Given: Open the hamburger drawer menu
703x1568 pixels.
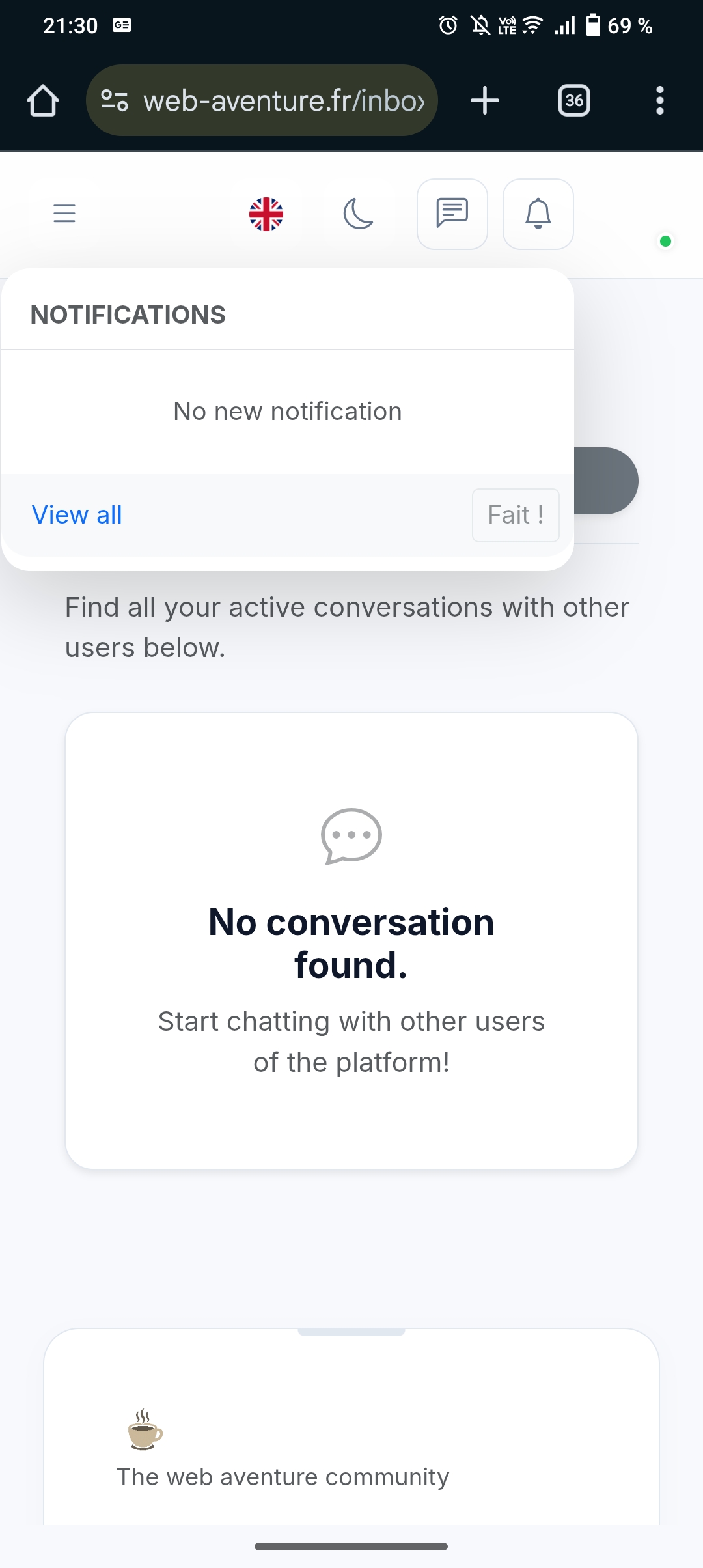Looking at the screenshot, I should [x=64, y=214].
